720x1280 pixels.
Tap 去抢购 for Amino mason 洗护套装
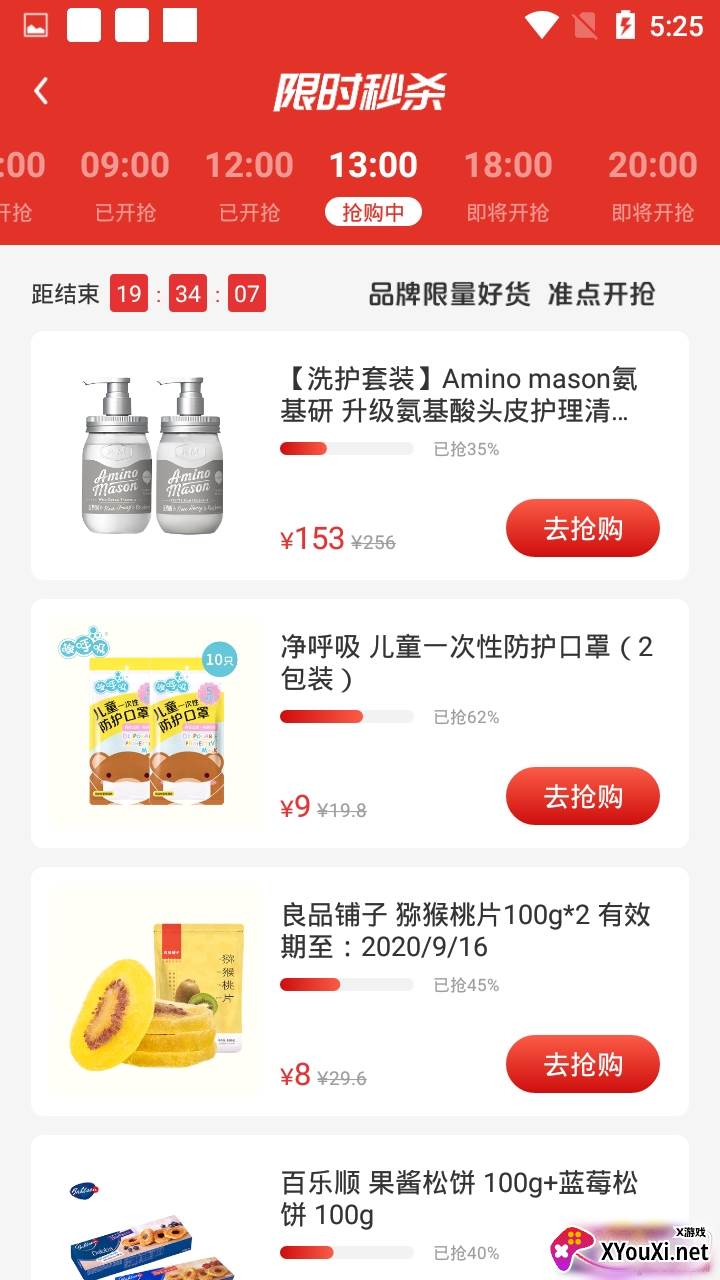coord(582,528)
